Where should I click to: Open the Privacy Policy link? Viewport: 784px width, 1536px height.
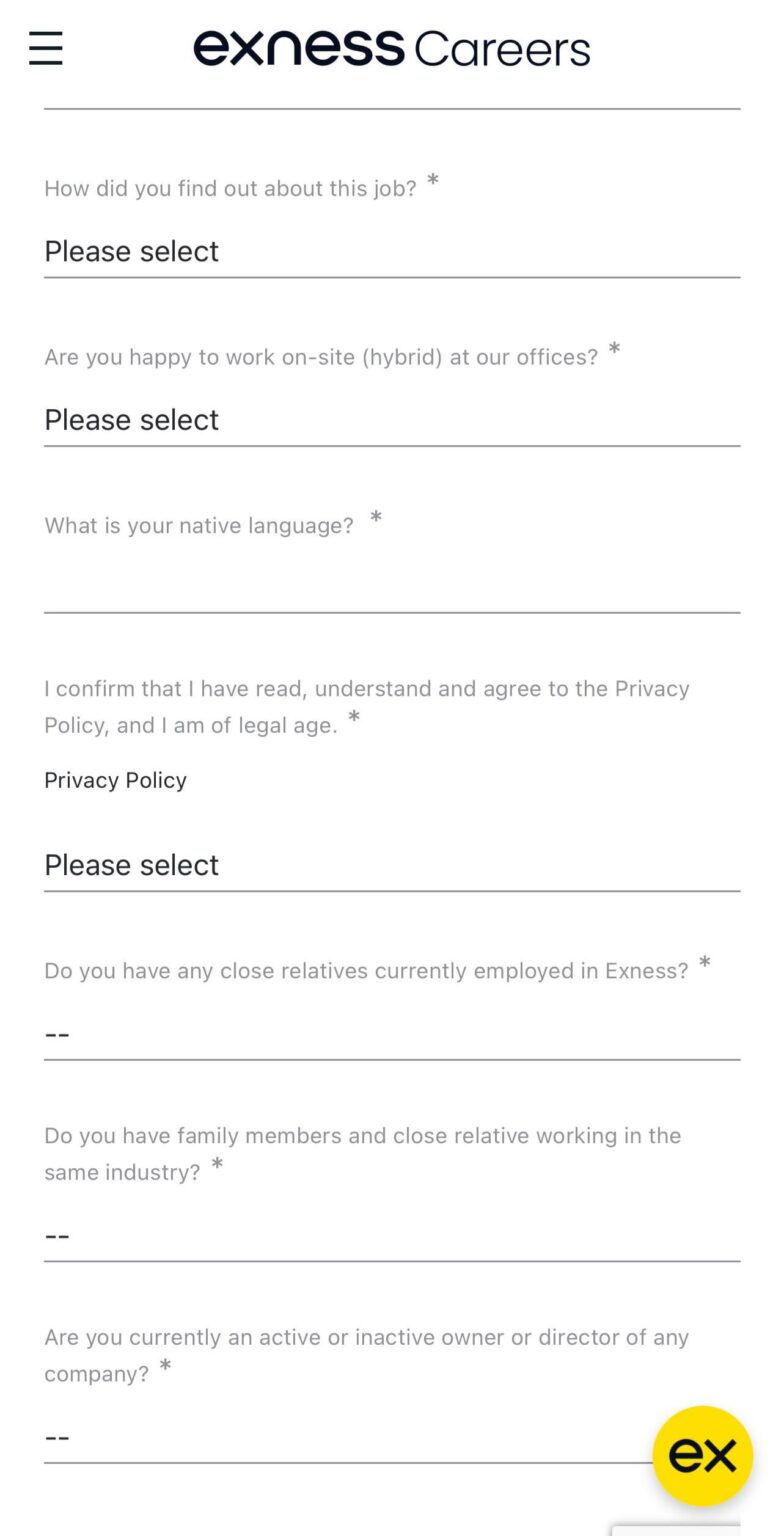[x=115, y=780]
